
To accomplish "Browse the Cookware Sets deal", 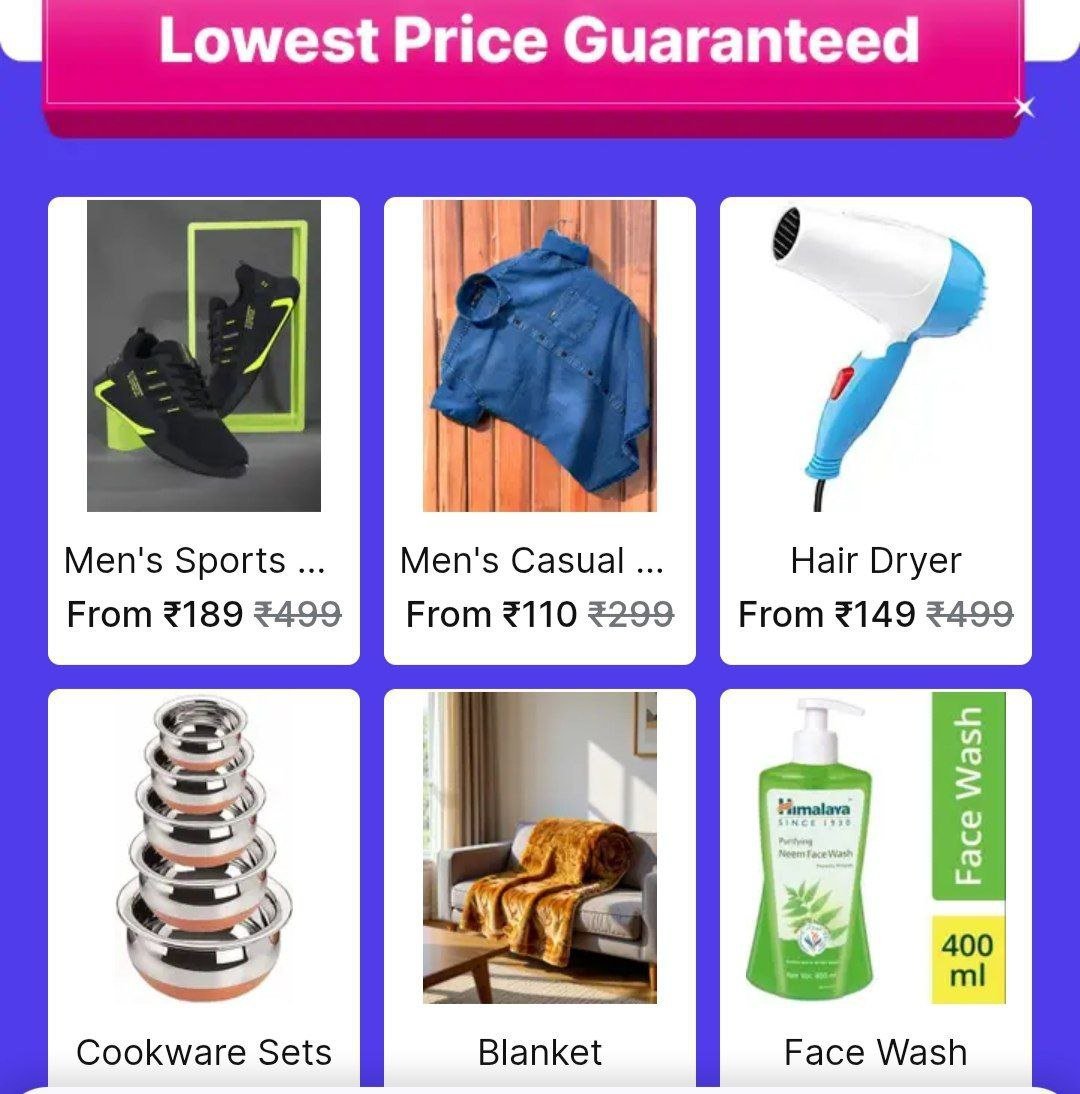I will (x=204, y=880).
